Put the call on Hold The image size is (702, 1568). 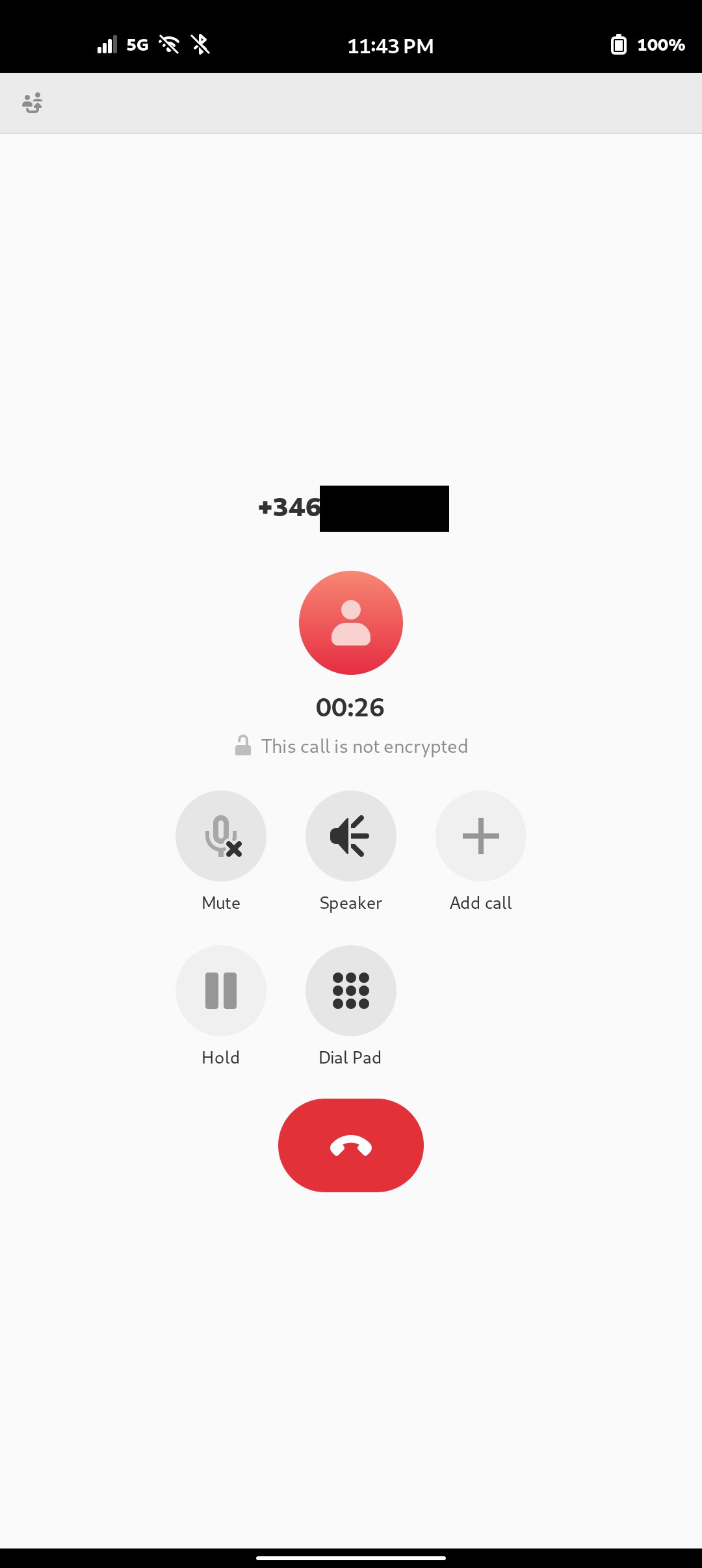coord(221,991)
